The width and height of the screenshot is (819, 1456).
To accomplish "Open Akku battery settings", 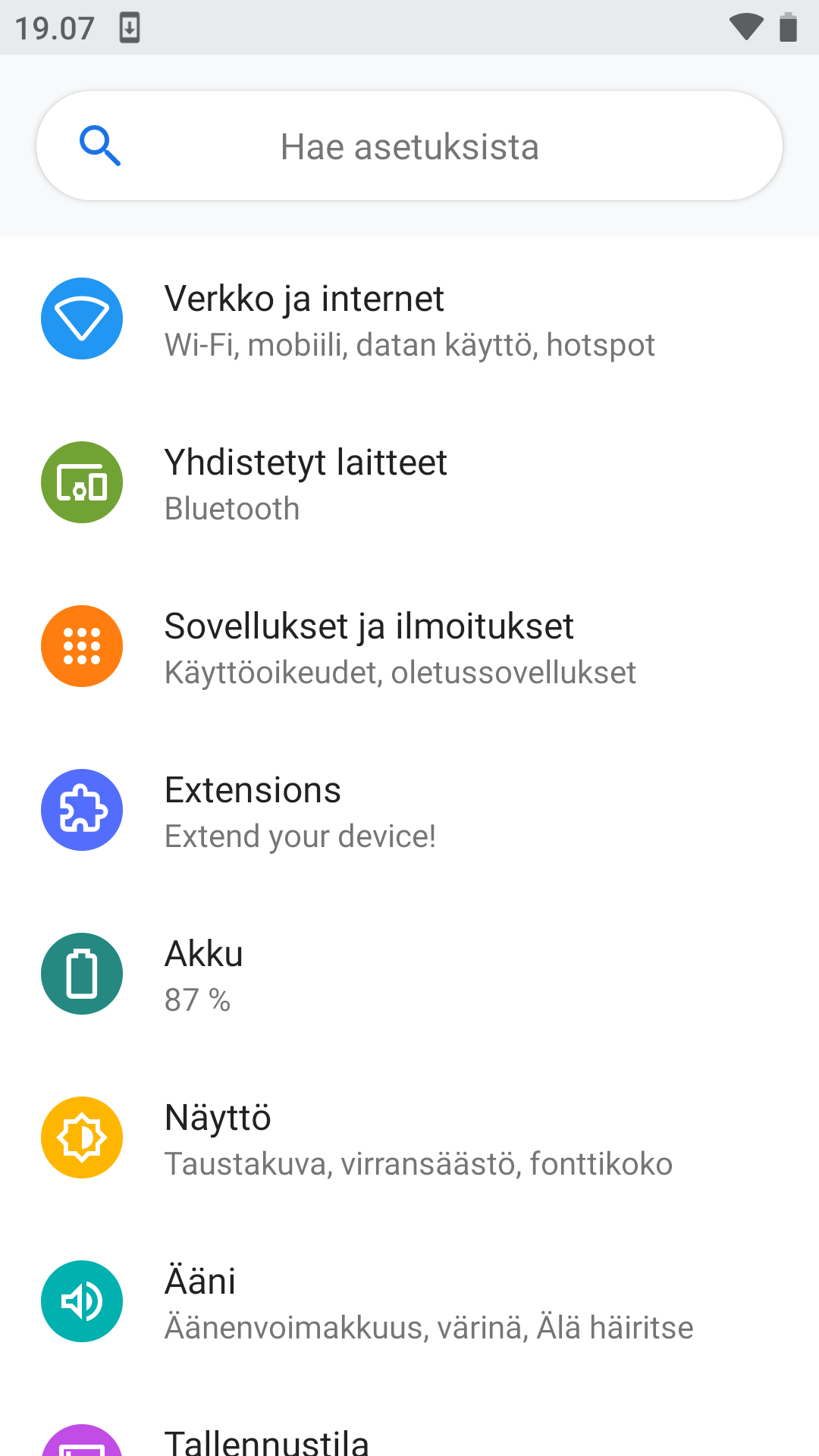I will pyautogui.click(x=409, y=974).
